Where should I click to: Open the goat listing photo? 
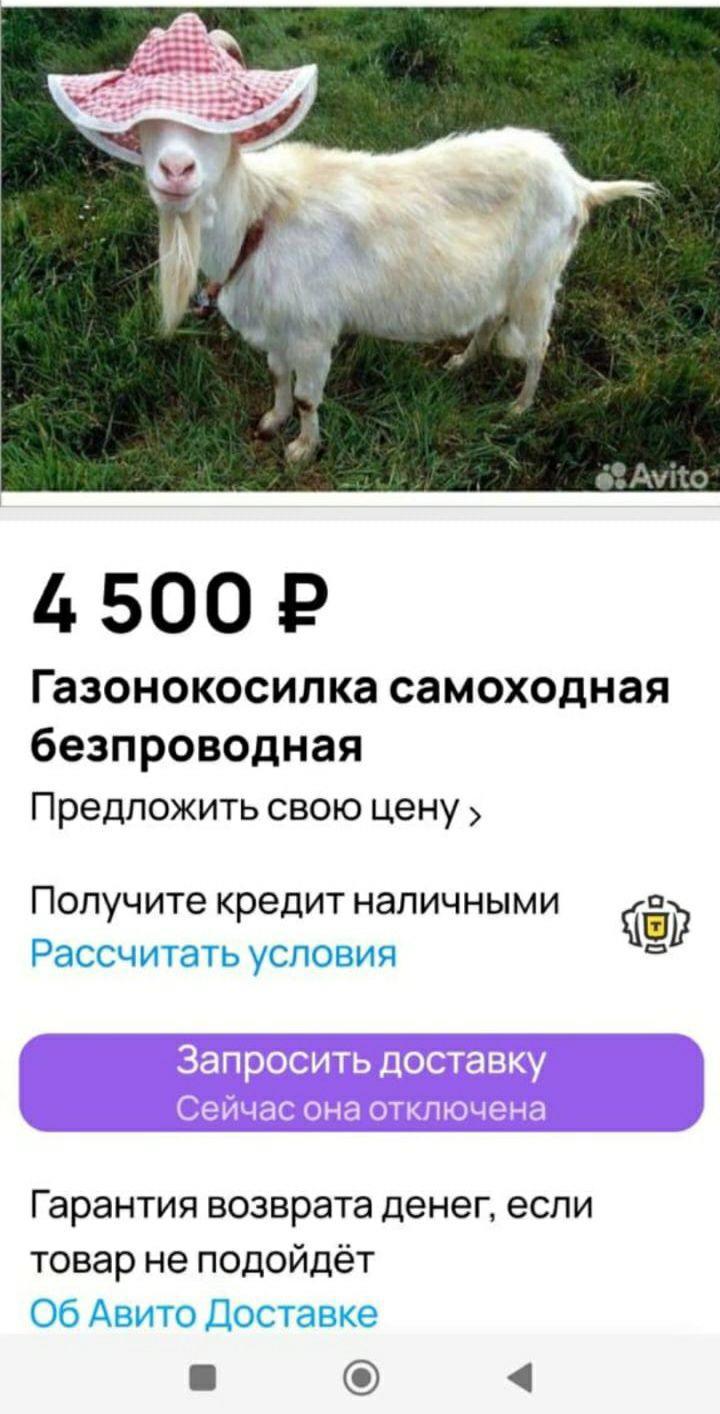click(x=360, y=250)
